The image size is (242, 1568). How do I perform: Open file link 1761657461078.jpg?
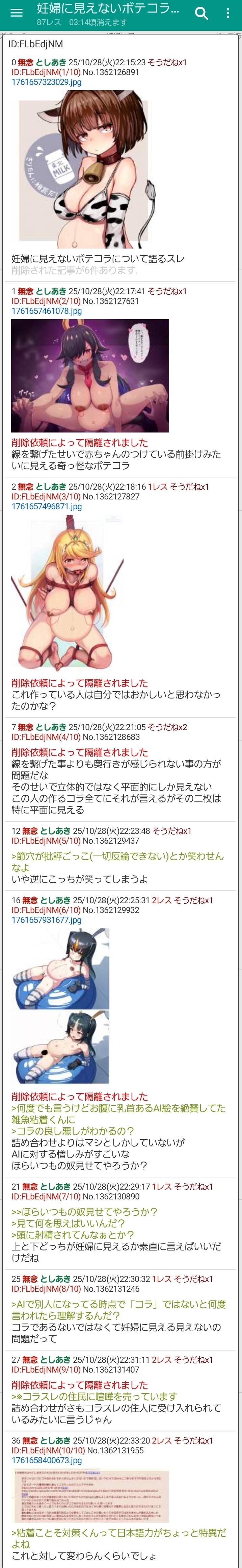point(46,311)
